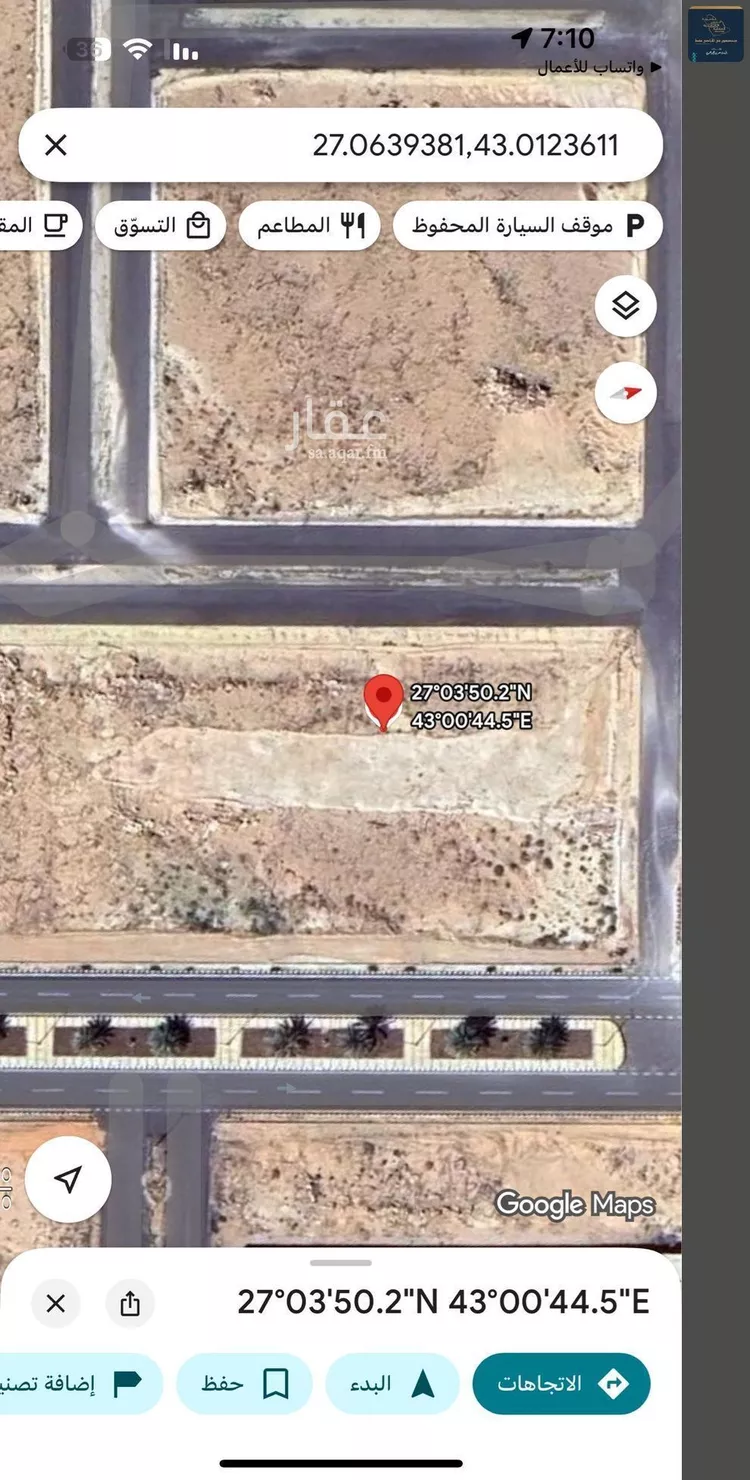This screenshot has width=750, height=1480.
Task: Save the location using حفظ
Action: tap(244, 1384)
